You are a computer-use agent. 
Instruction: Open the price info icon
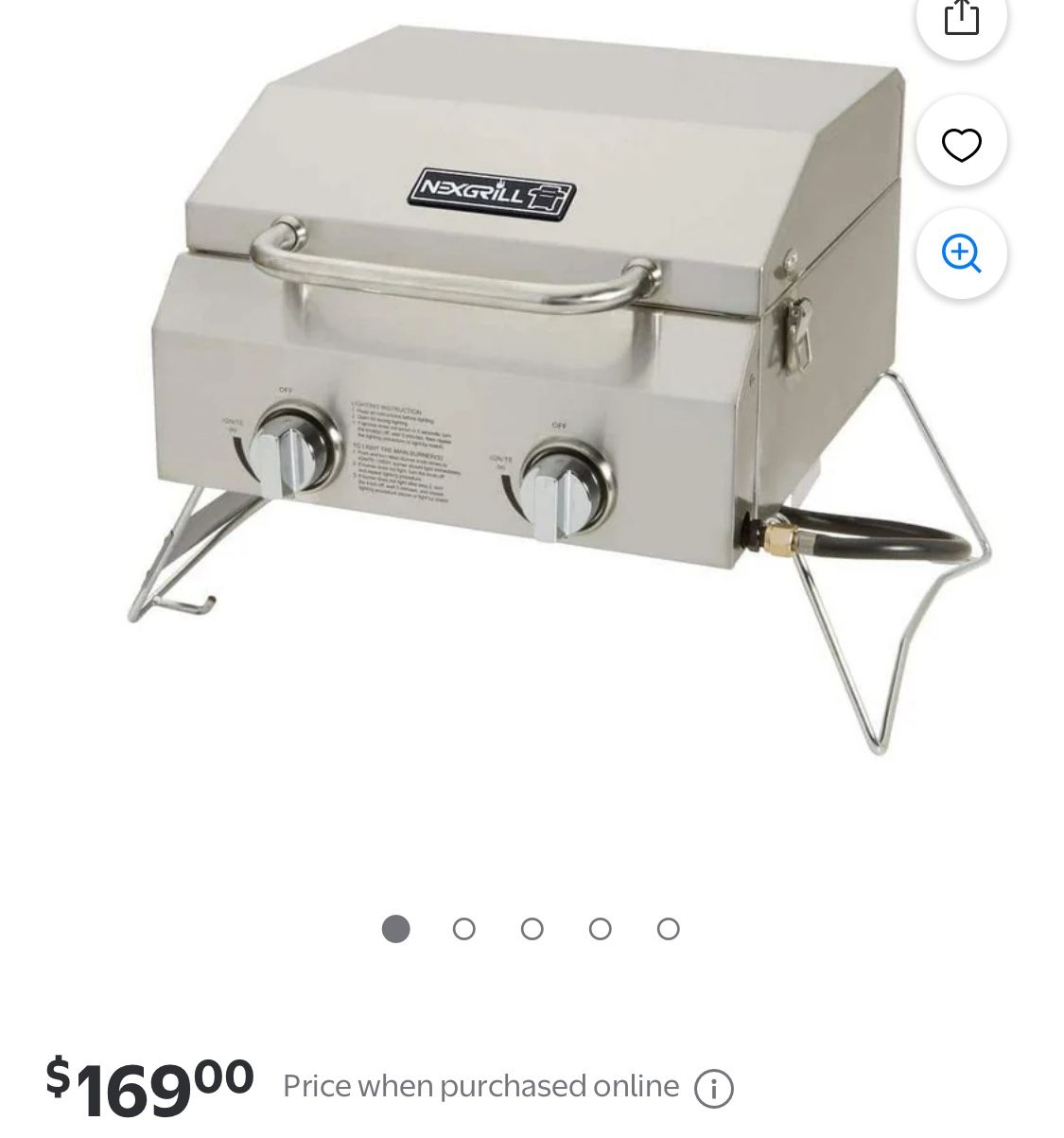[714, 1089]
